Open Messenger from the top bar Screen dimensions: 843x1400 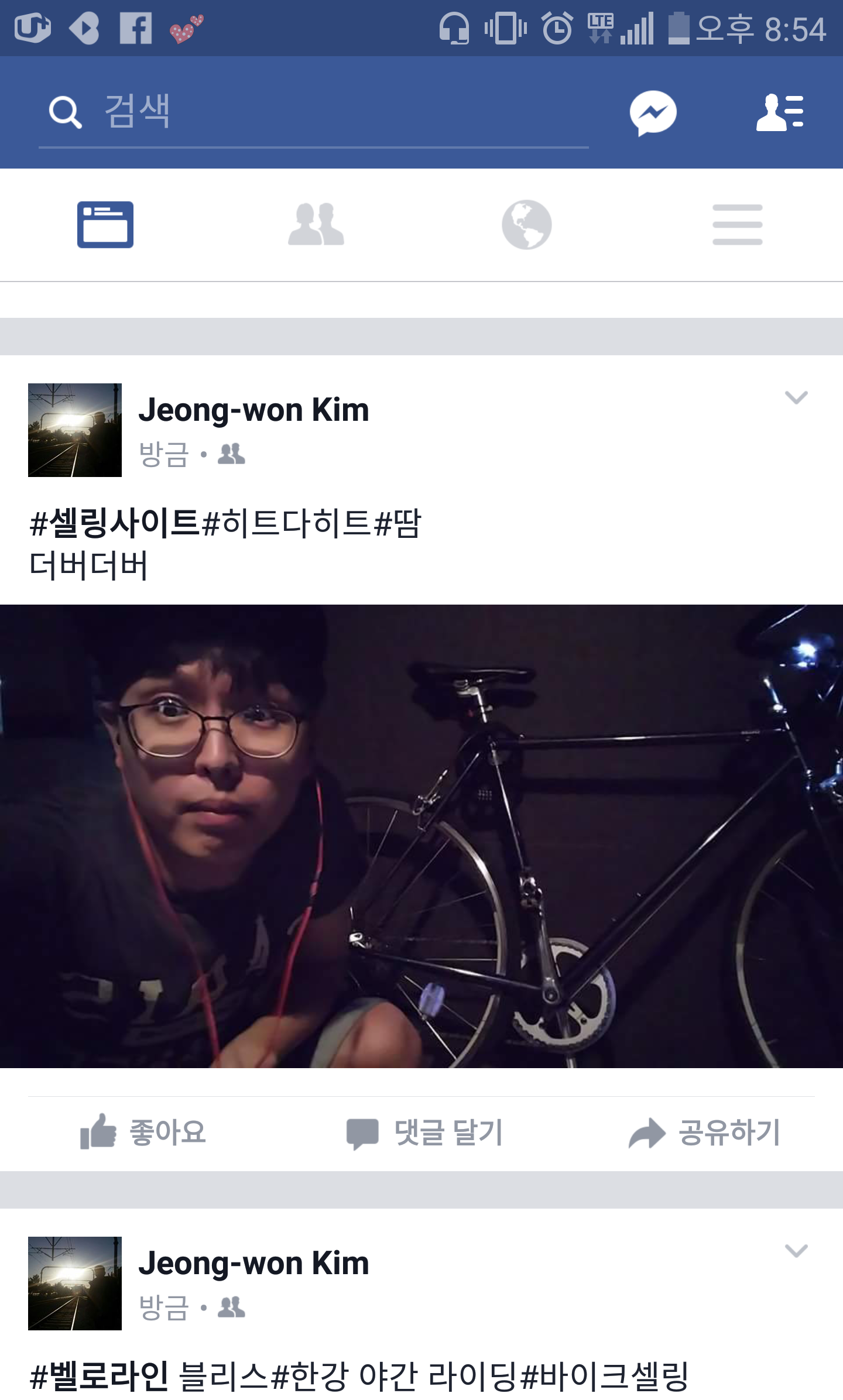pyautogui.click(x=653, y=112)
